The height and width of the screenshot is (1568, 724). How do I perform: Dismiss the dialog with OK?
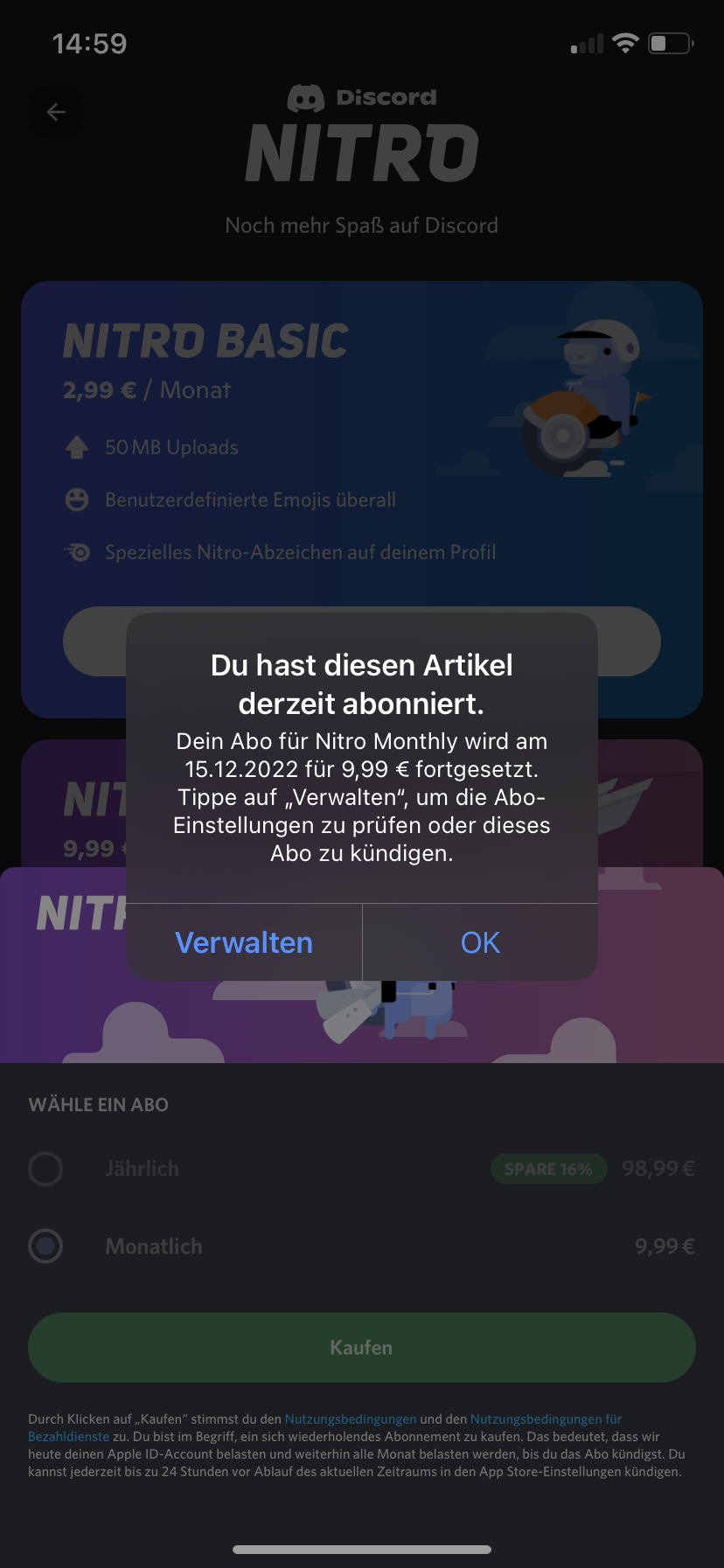(480, 942)
